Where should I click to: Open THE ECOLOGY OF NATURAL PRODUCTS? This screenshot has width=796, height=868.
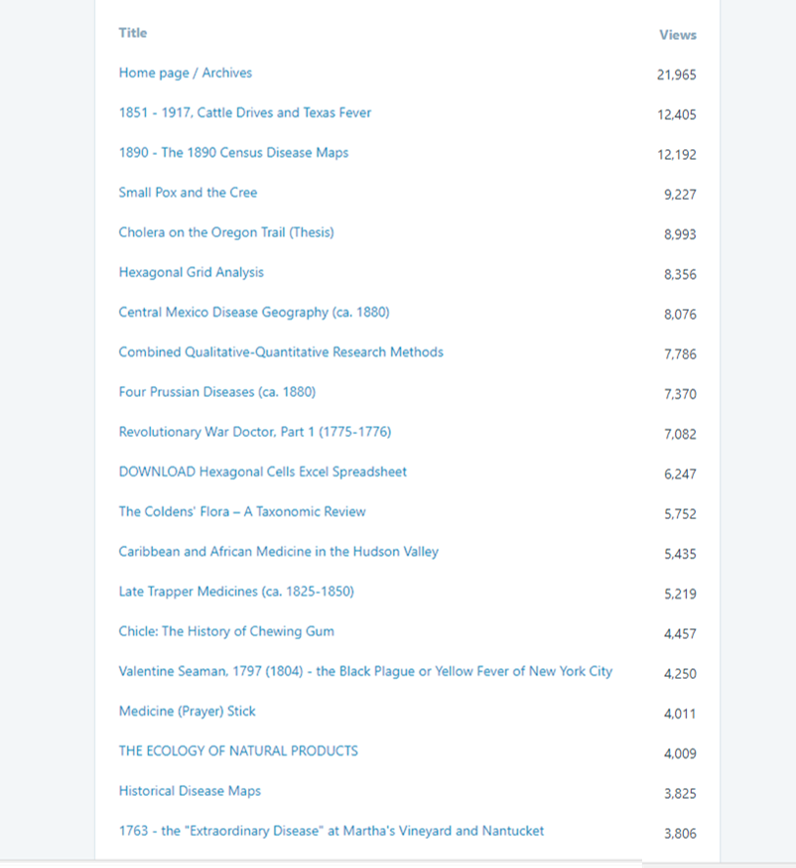(x=238, y=751)
